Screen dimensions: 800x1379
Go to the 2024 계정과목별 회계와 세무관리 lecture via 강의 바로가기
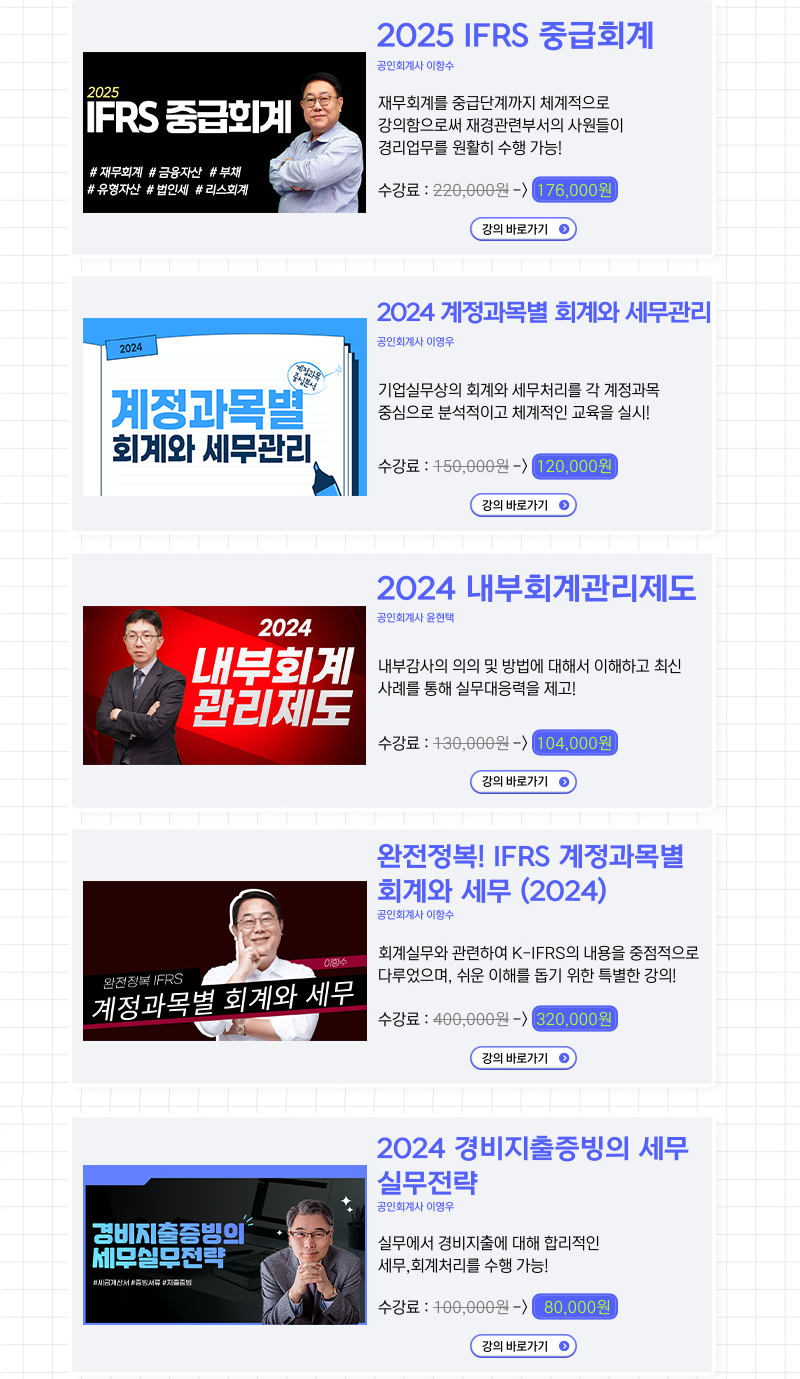(523, 505)
